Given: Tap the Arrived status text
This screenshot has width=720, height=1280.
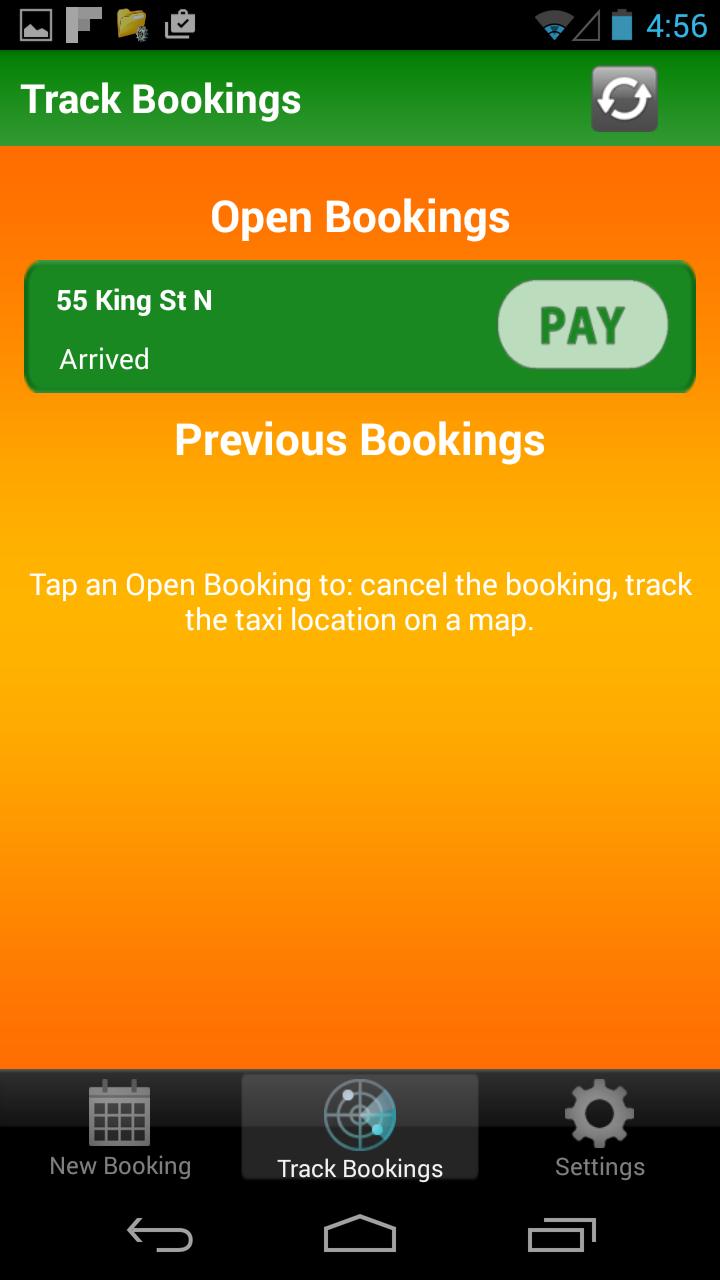Looking at the screenshot, I should (103, 358).
